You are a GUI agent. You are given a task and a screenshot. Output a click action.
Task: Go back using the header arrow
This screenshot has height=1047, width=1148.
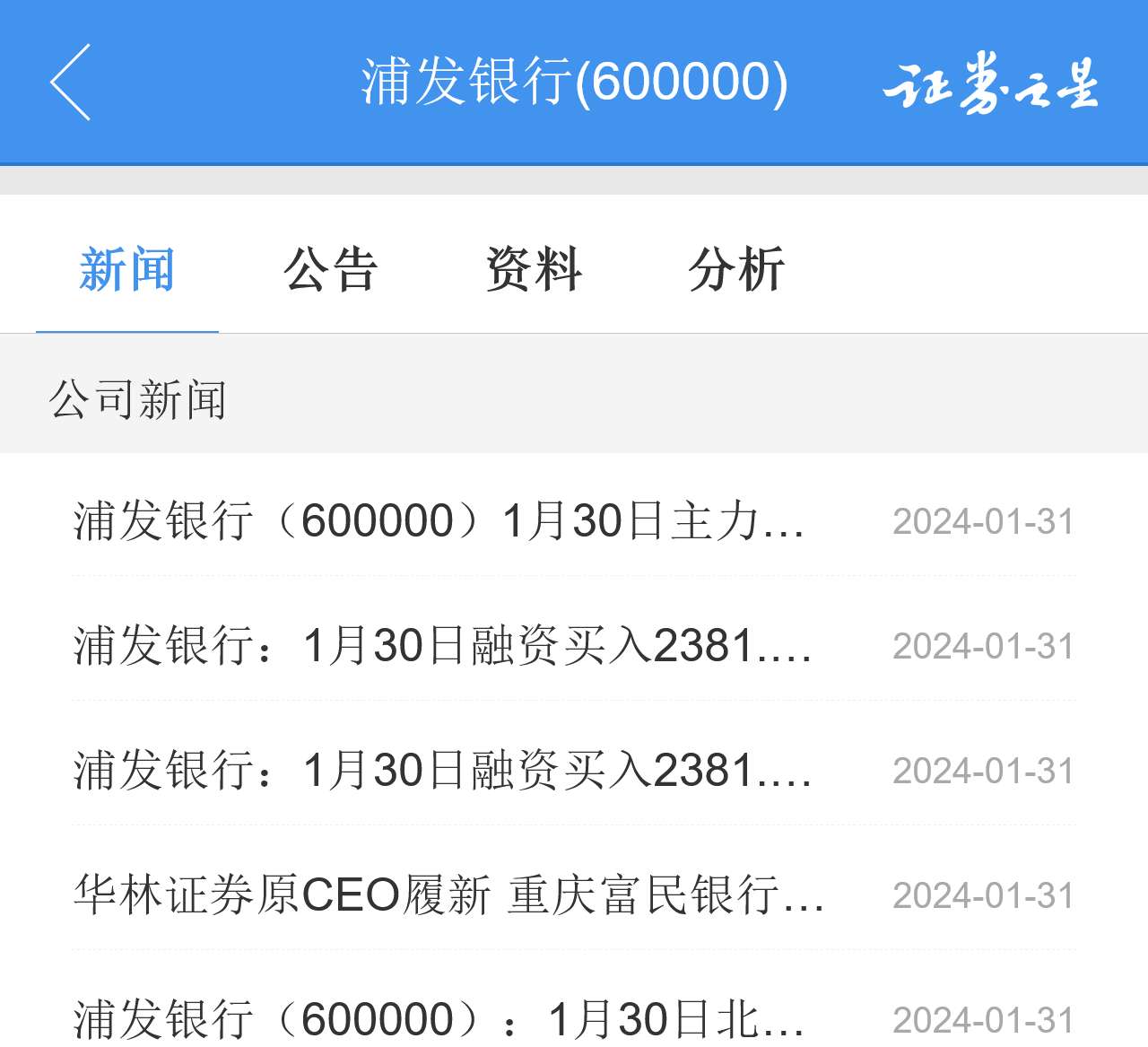click(x=70, y=82)
